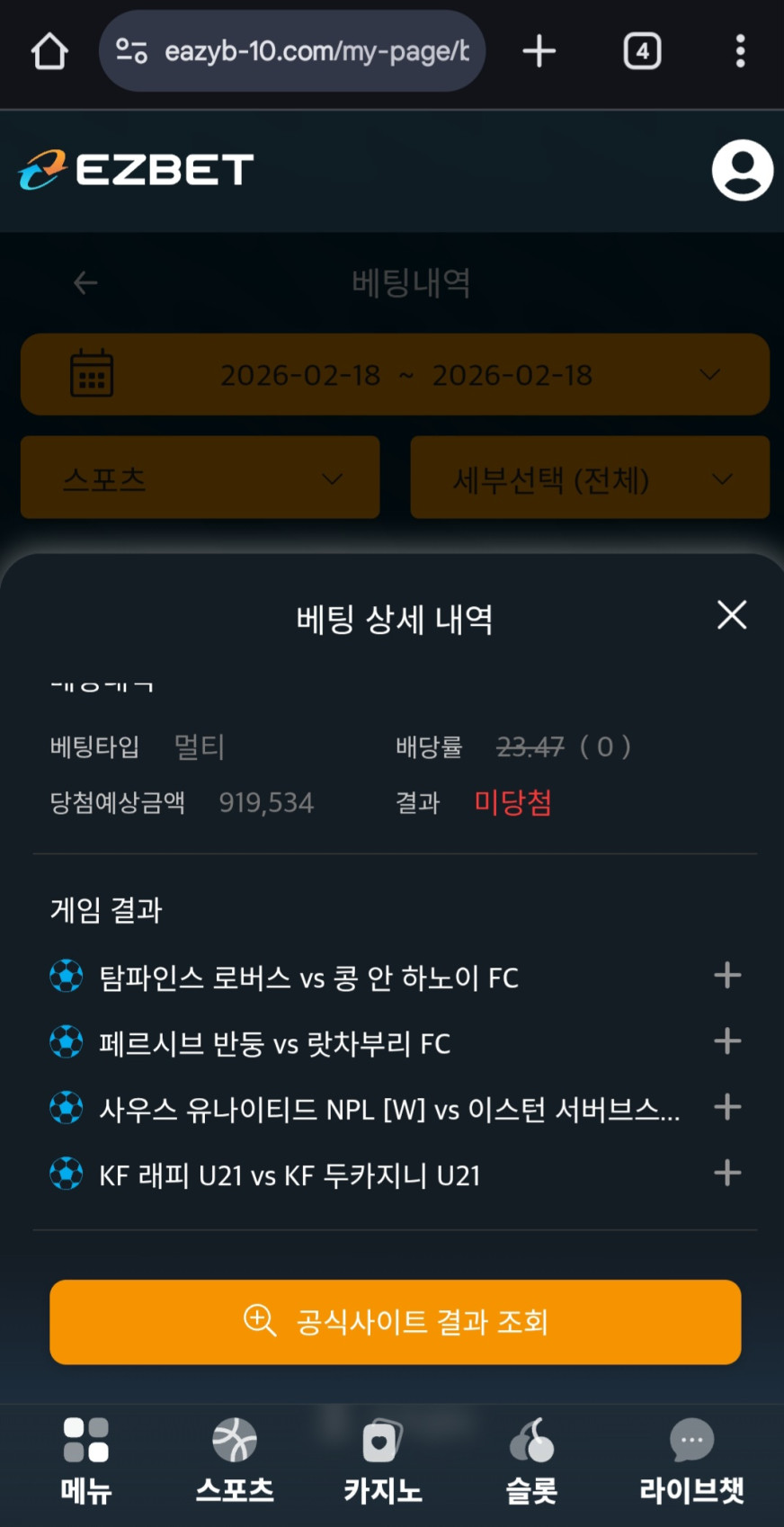Open the browser tab switcher

tap(642, 51)
